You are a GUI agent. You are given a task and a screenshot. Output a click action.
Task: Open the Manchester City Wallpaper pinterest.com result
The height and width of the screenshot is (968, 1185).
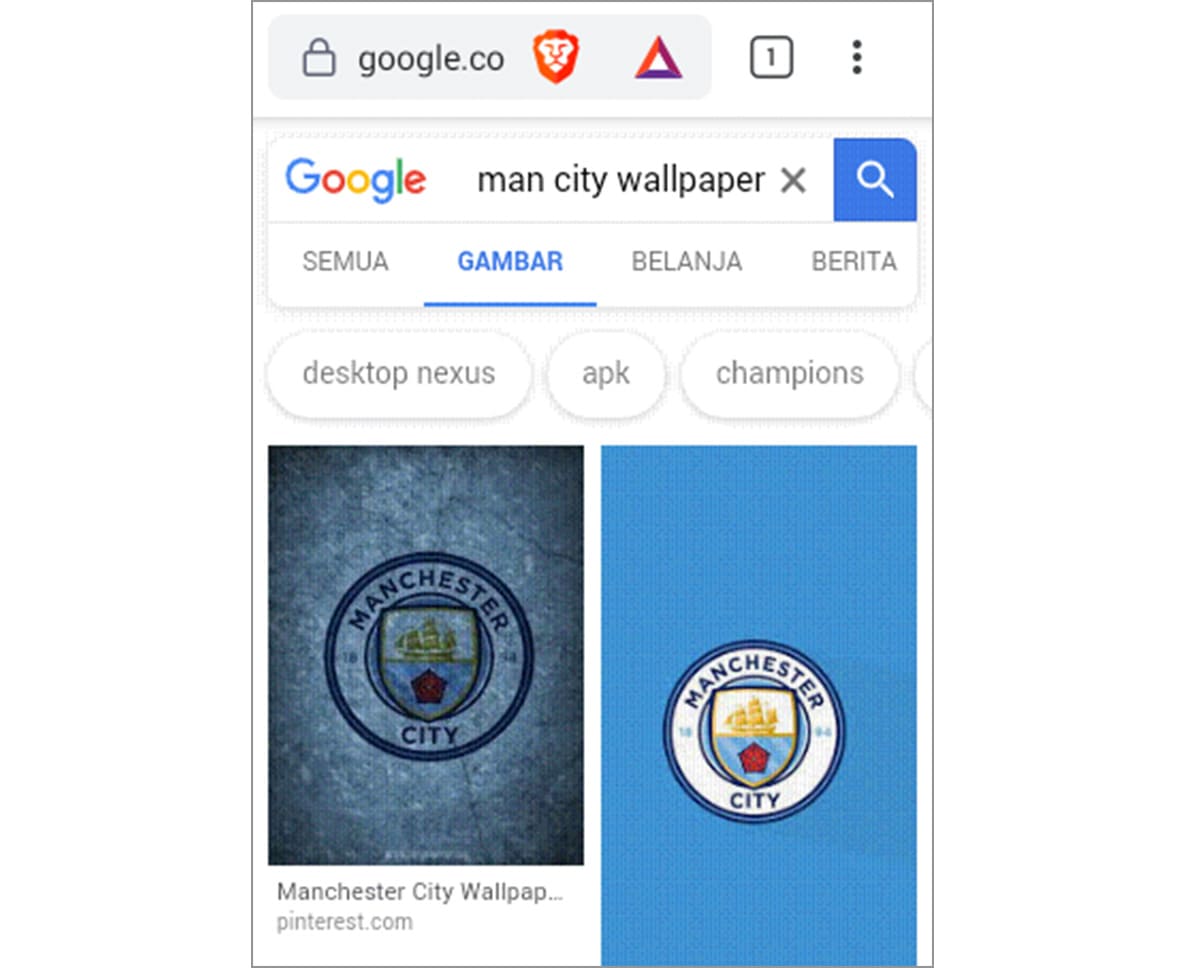425,655
